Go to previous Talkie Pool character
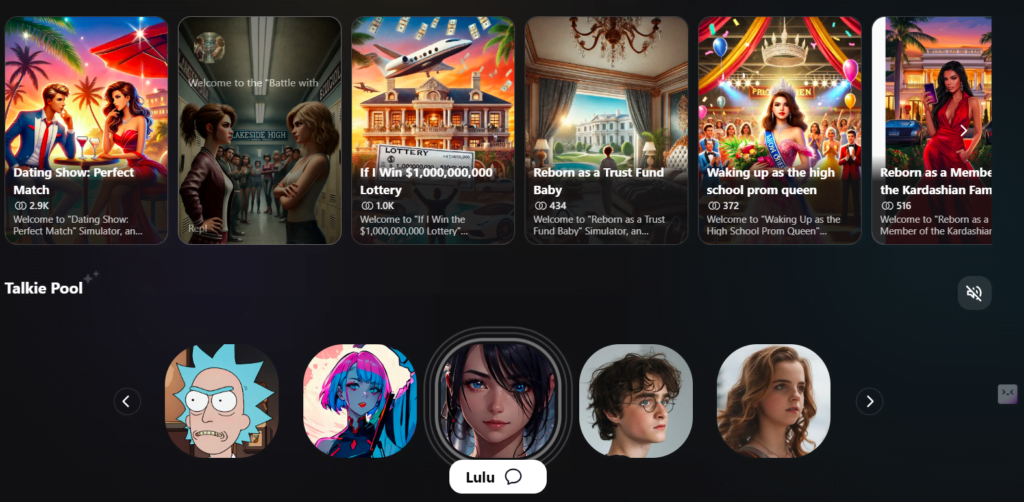The width and height of the screenshot is (1024, 502). coord(126,401)
